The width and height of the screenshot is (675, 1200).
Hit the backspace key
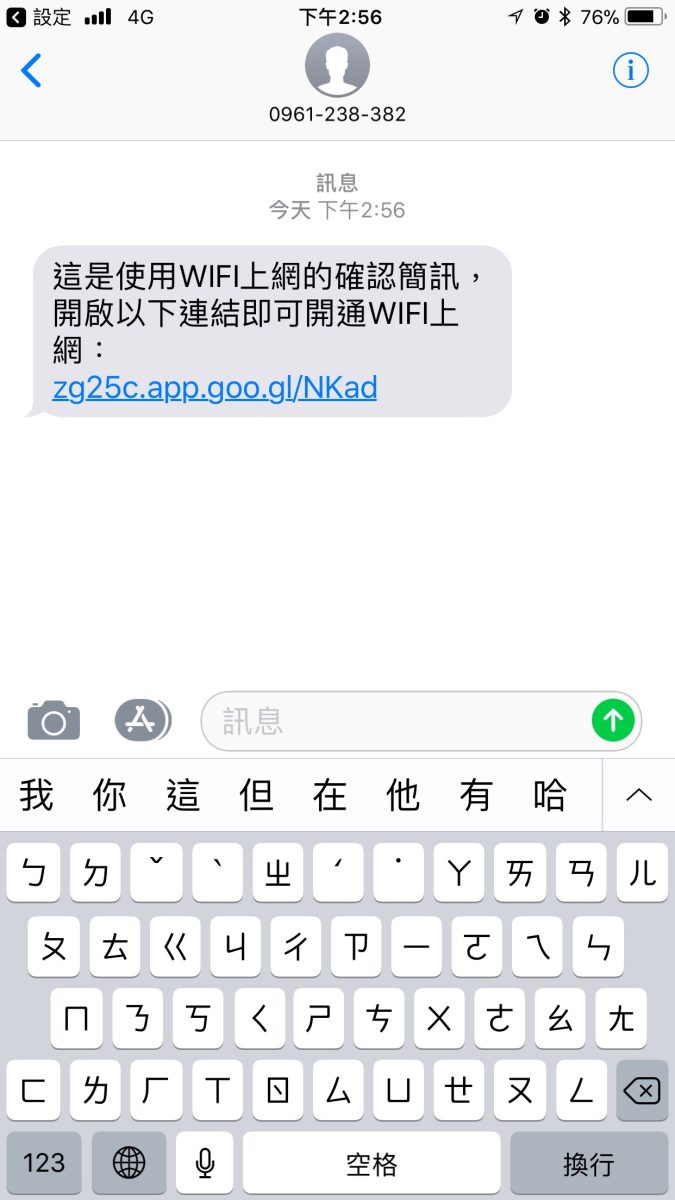[x=641, y=1090]
